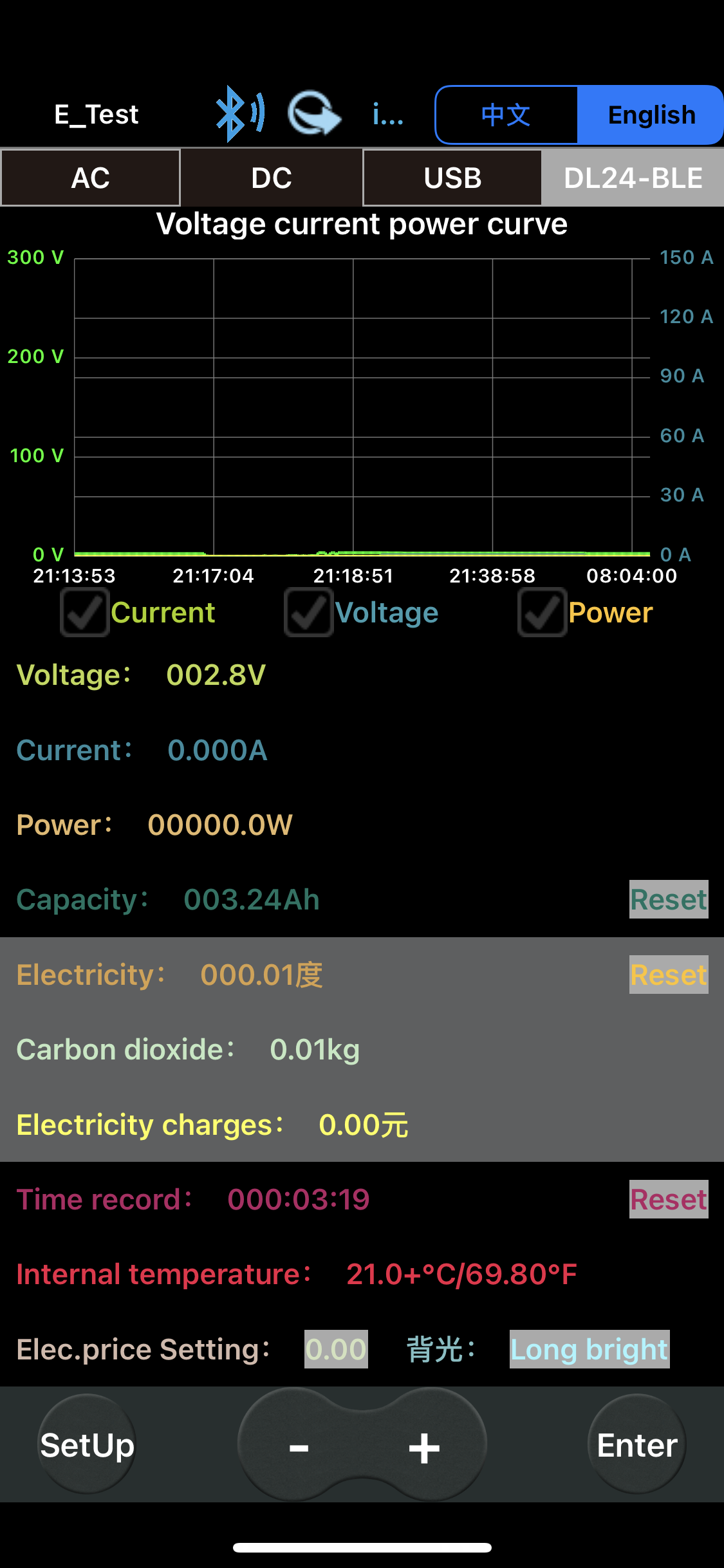Change the Long bright backlight setting
This screenshot has height=1568, width=724.
coord(589,1349)
